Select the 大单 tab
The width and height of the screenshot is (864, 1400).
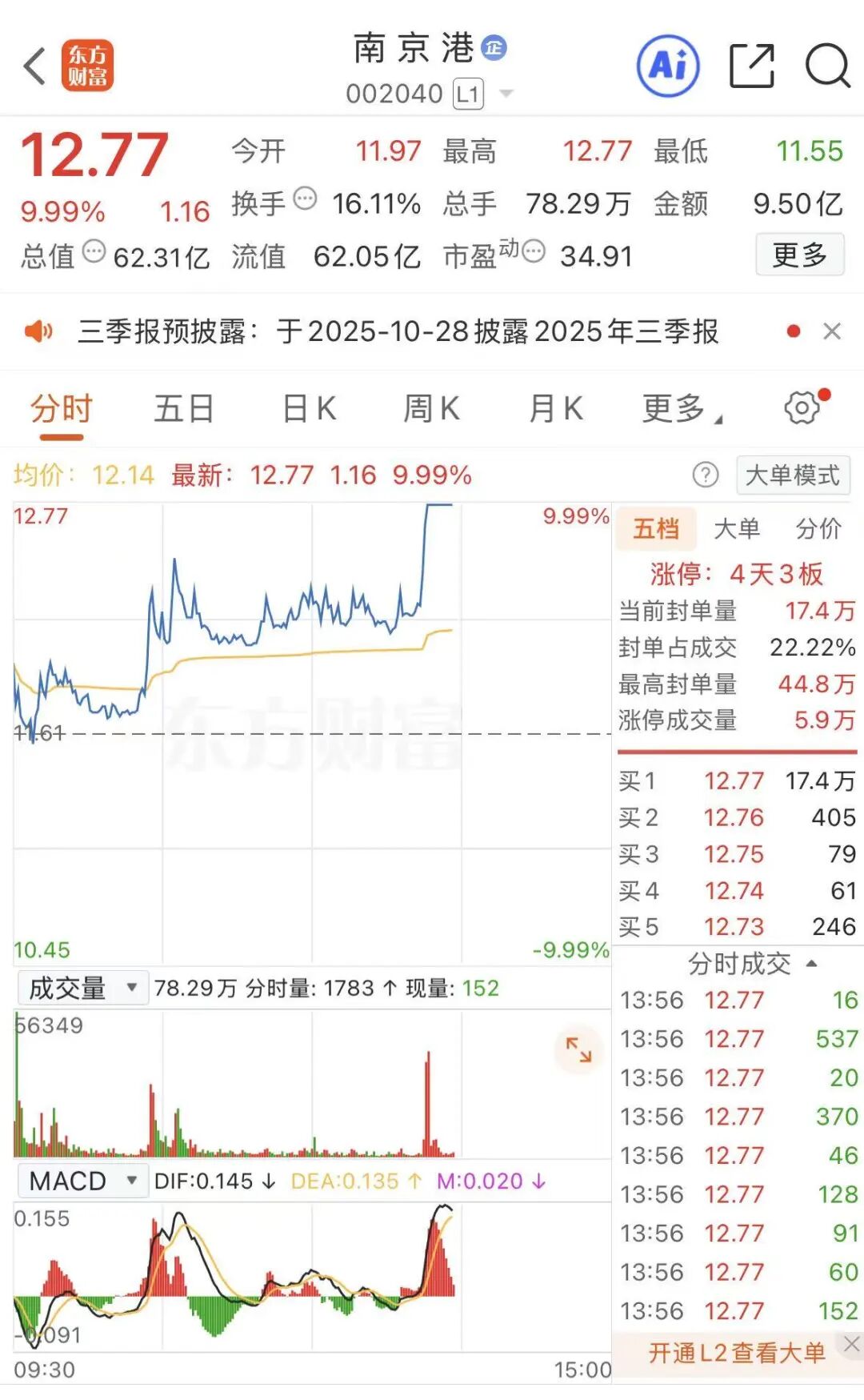tap(736, 529)
